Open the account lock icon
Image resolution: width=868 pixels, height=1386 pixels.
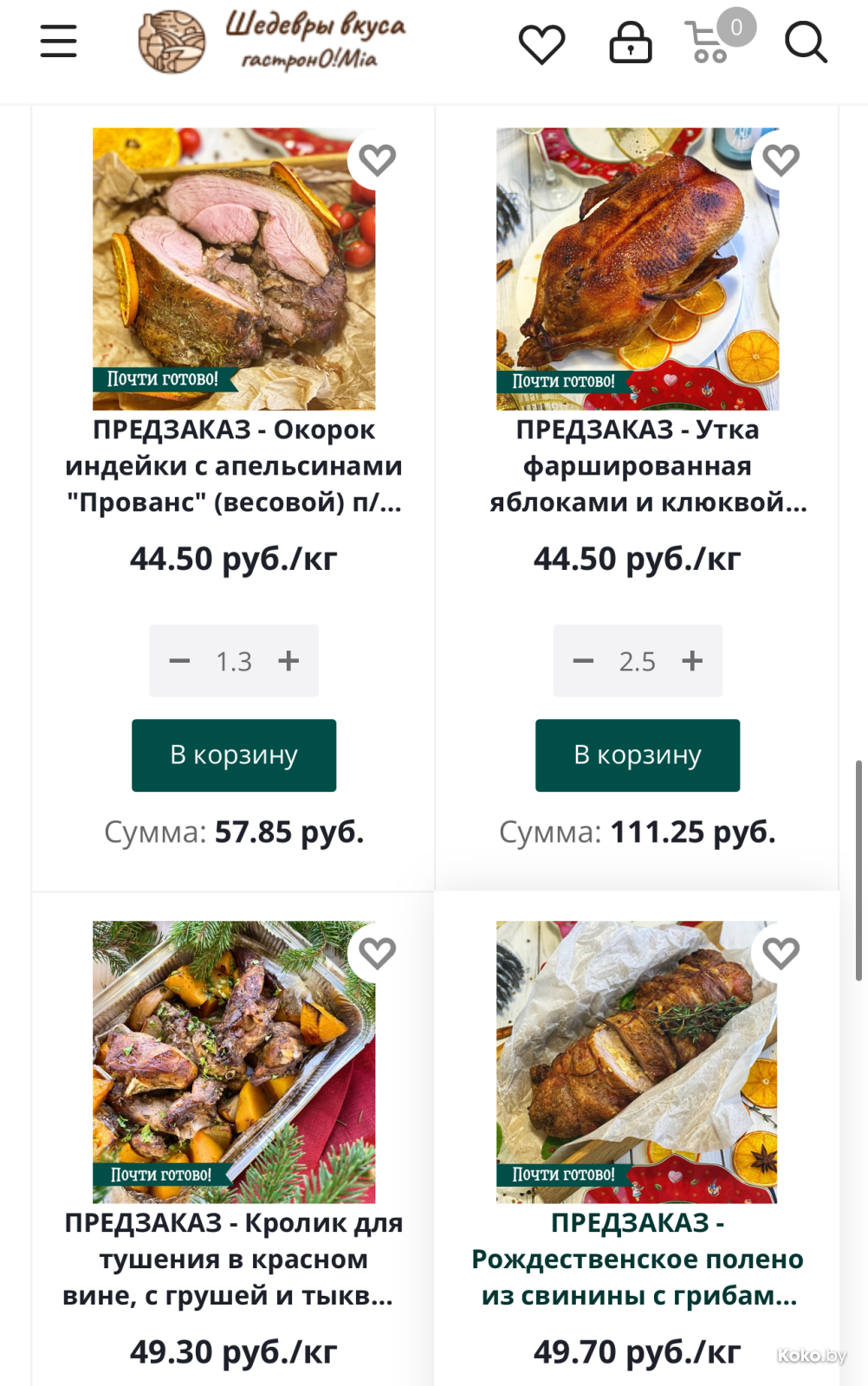631,42
